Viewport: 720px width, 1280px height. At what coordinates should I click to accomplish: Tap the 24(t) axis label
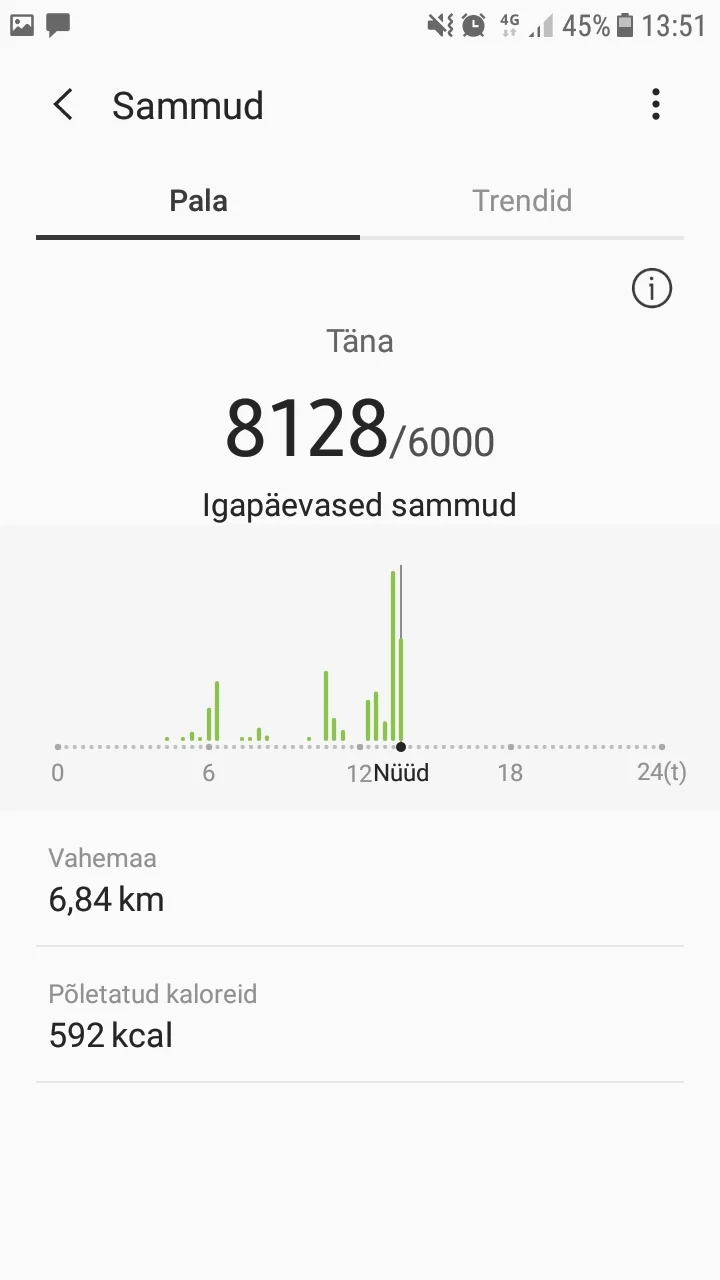660,772
